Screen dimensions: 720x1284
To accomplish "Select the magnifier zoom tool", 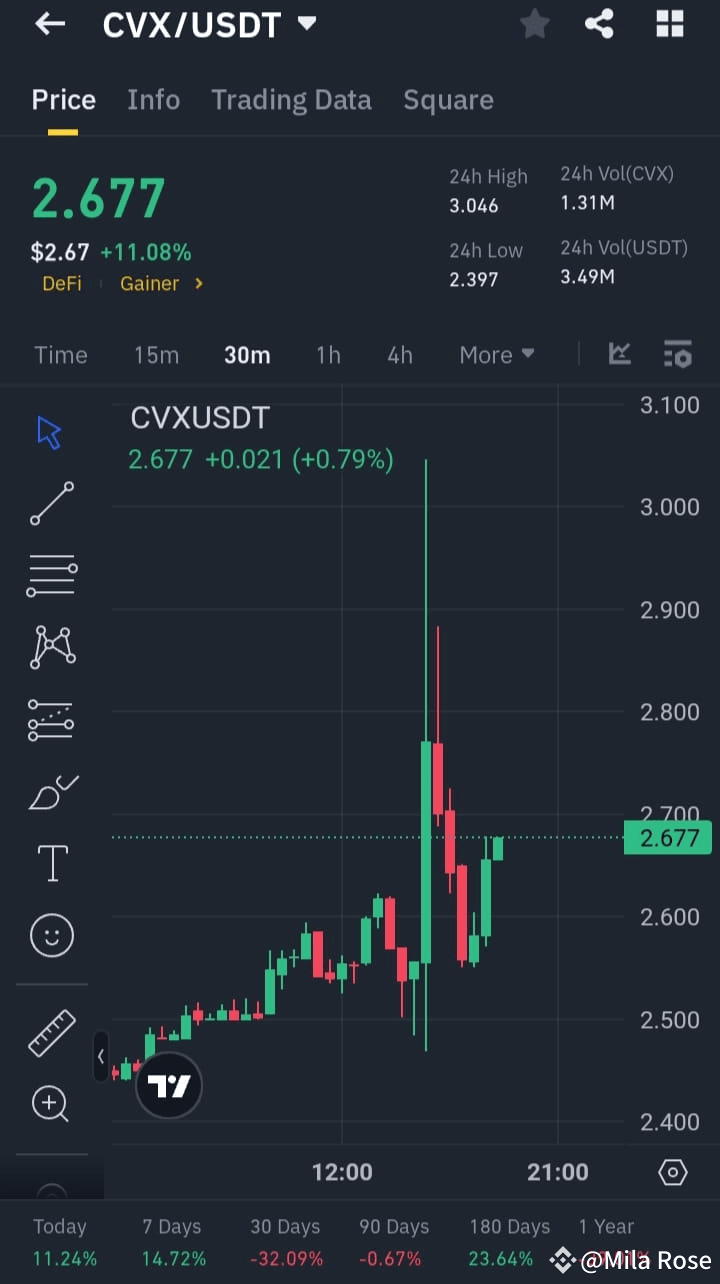I will pos(50,1103).
